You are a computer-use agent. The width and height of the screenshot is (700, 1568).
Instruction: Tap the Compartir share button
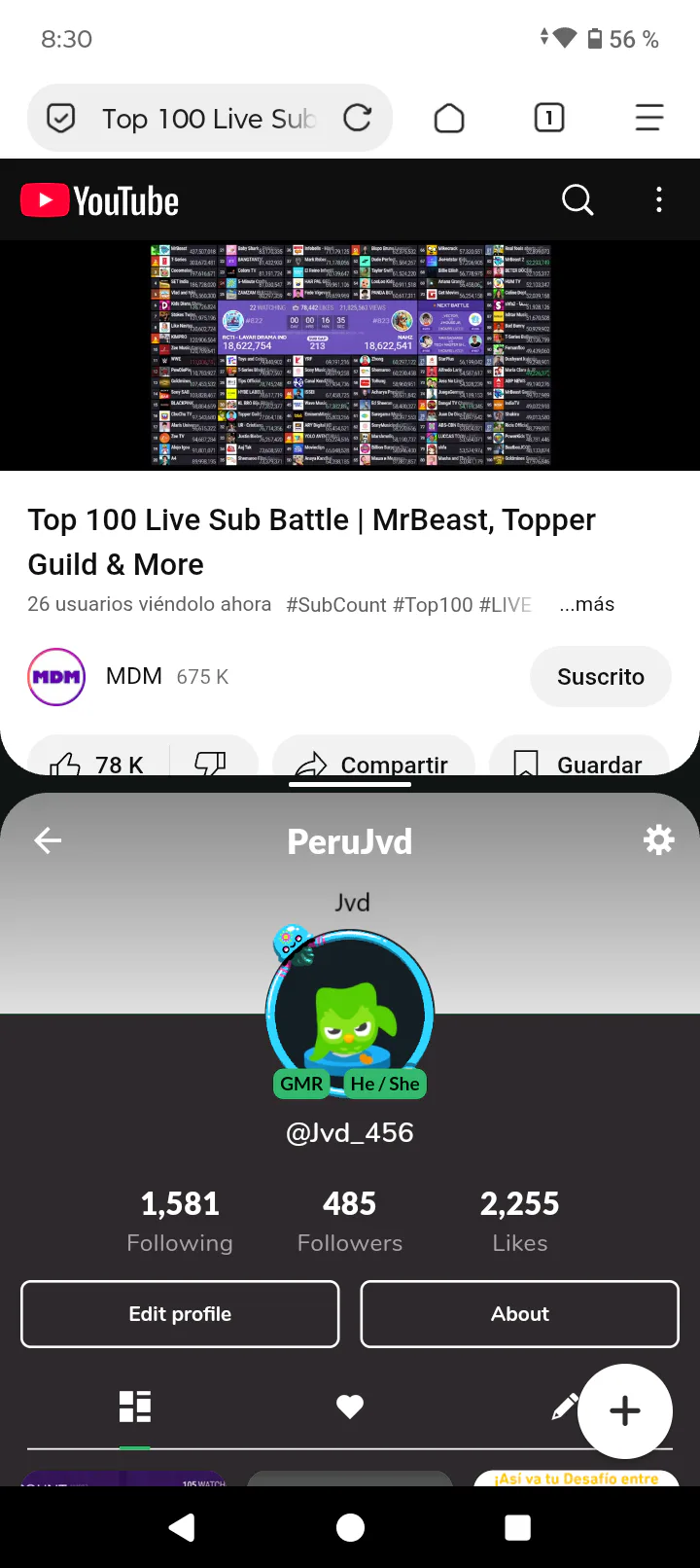point(373,765)
